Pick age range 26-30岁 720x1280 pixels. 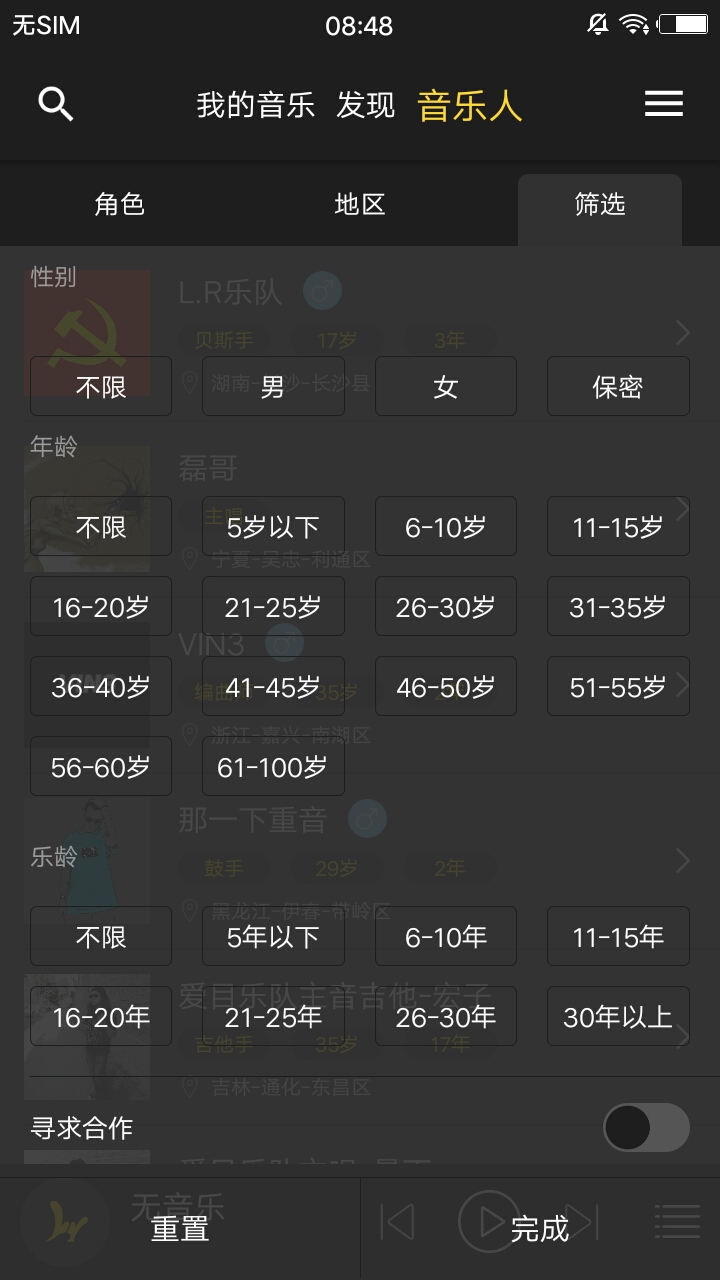pos(446,606)
